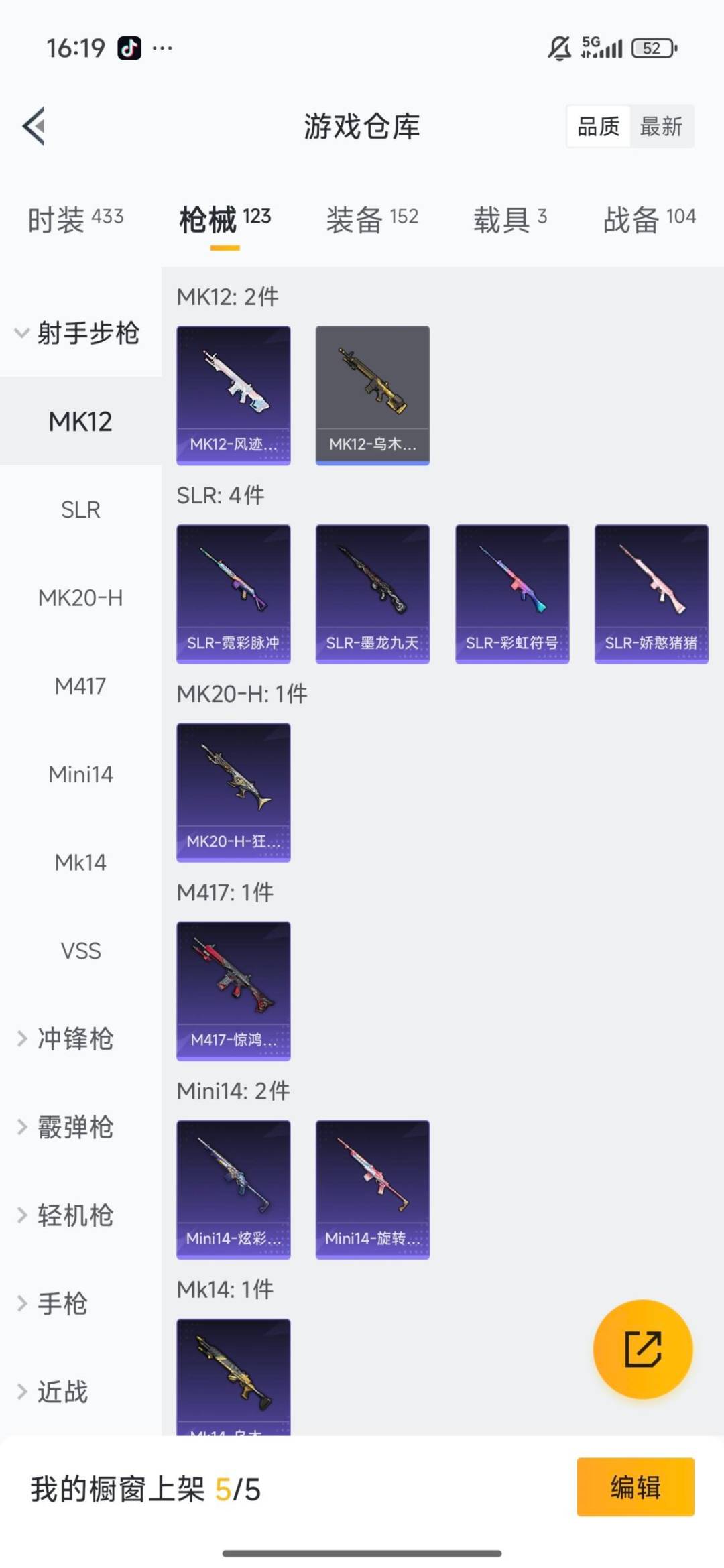Open the SLR-娇憨猪猪 pink skin
This screenshot has width=724, height=1568.
651,593
